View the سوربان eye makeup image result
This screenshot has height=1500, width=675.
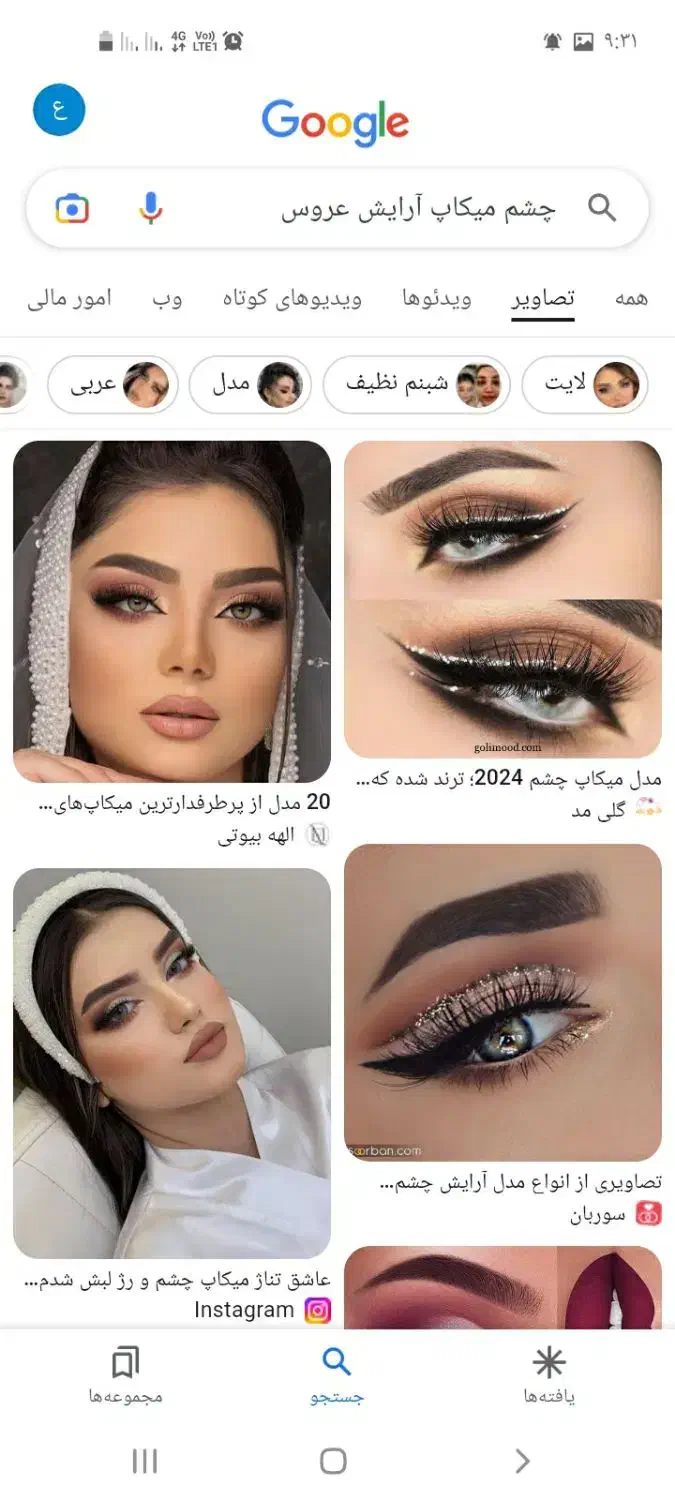(x=503, y=1002)
